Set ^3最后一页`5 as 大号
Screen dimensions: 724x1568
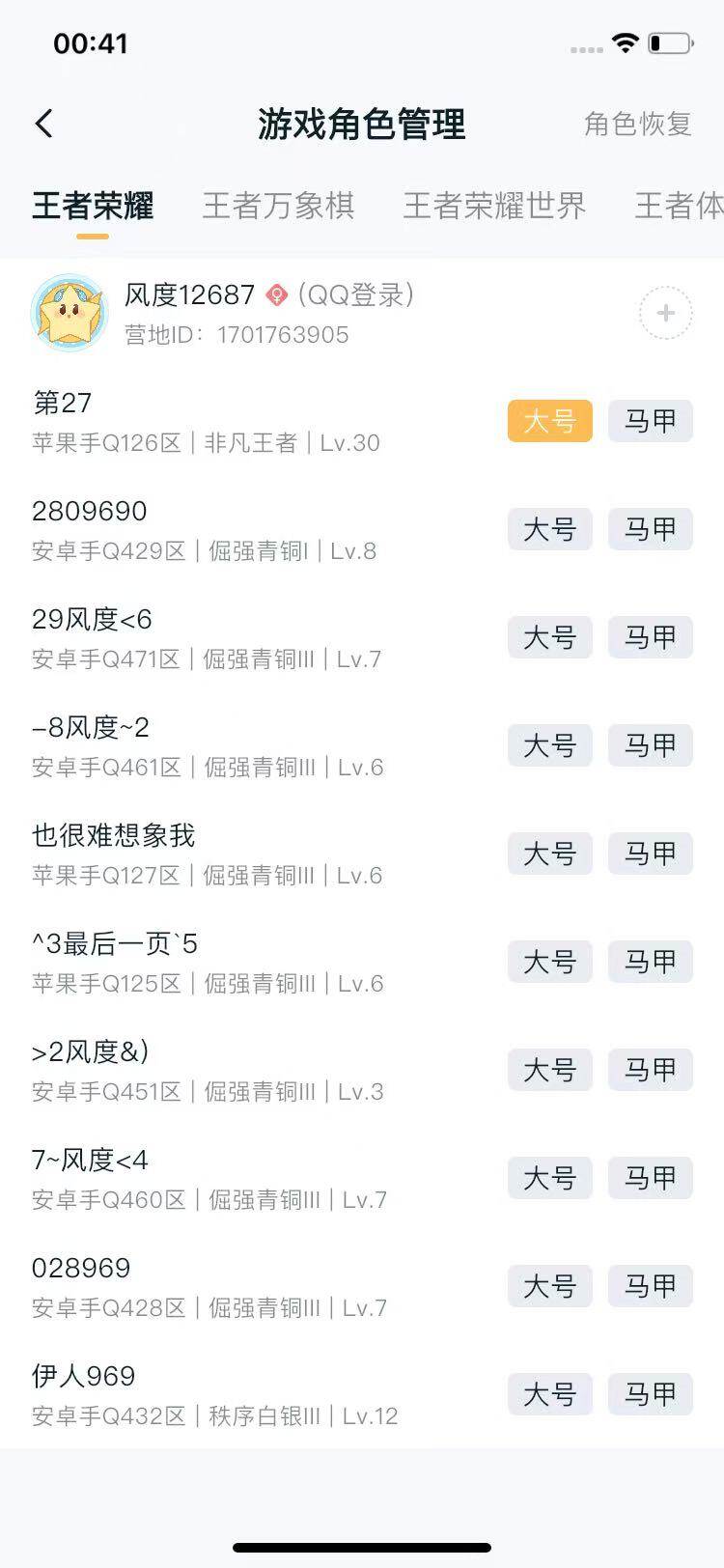(x=549, y=962)
